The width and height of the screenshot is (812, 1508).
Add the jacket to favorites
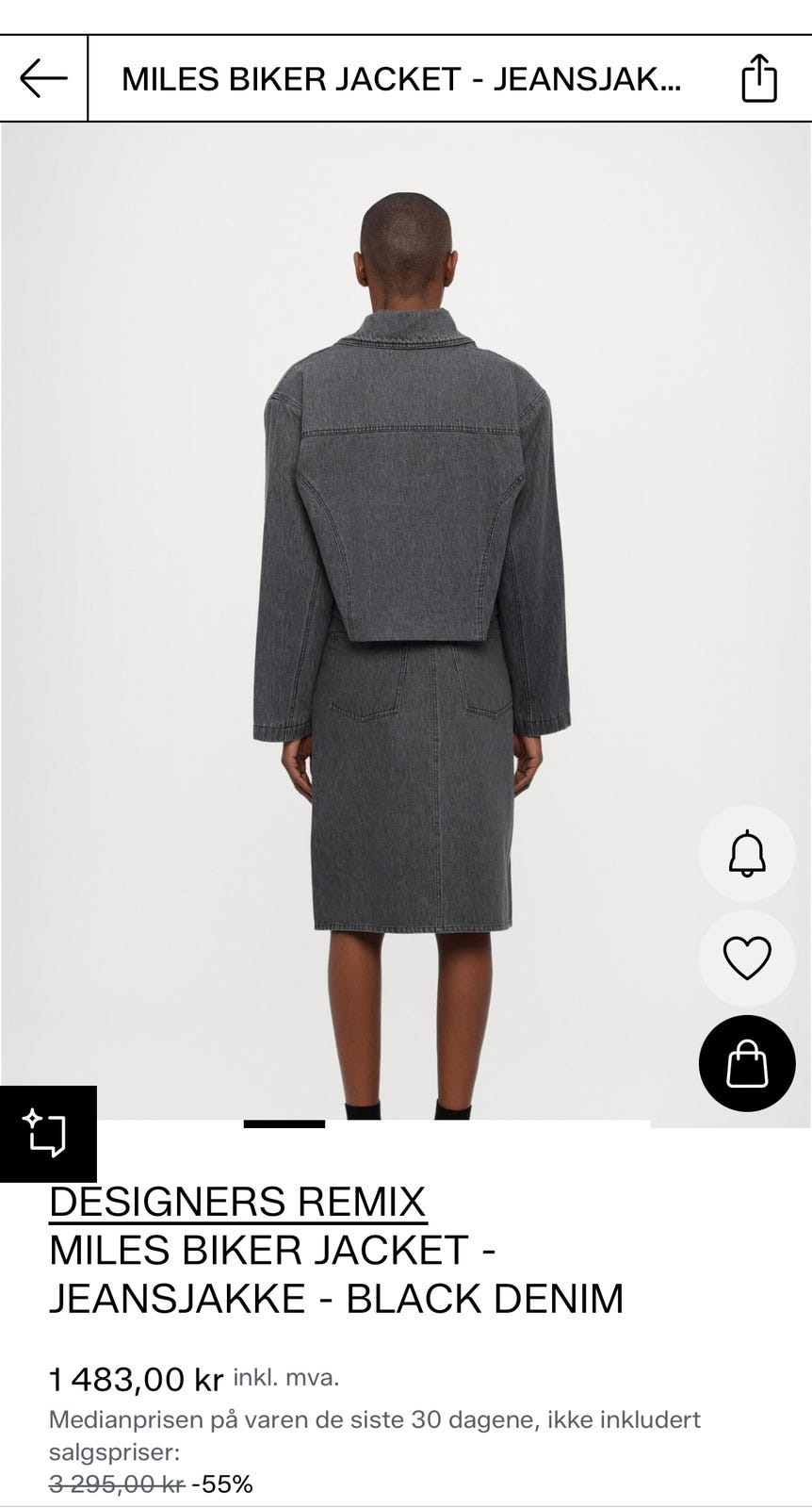tap(747, 959)
